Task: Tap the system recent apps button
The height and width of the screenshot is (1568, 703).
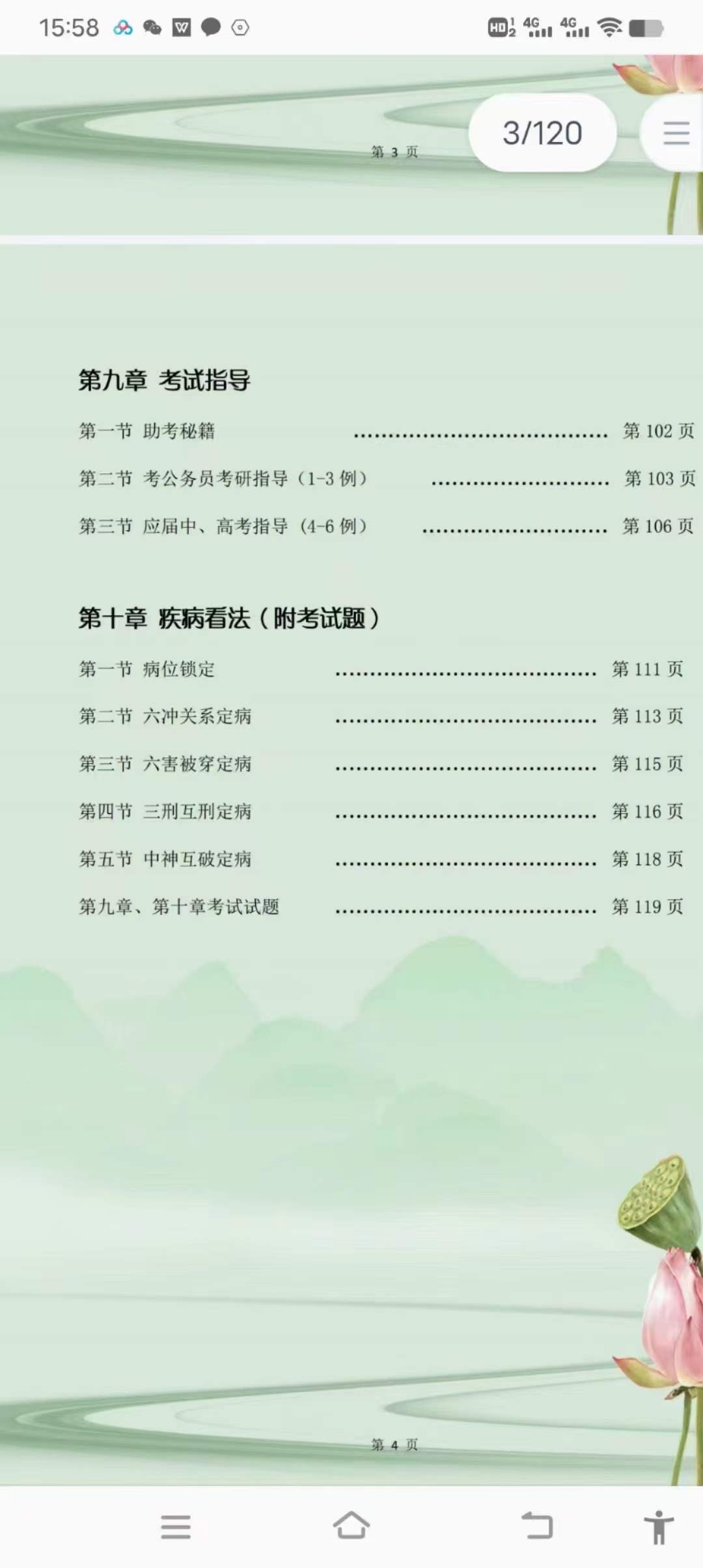Action: tap(176, 1526)
